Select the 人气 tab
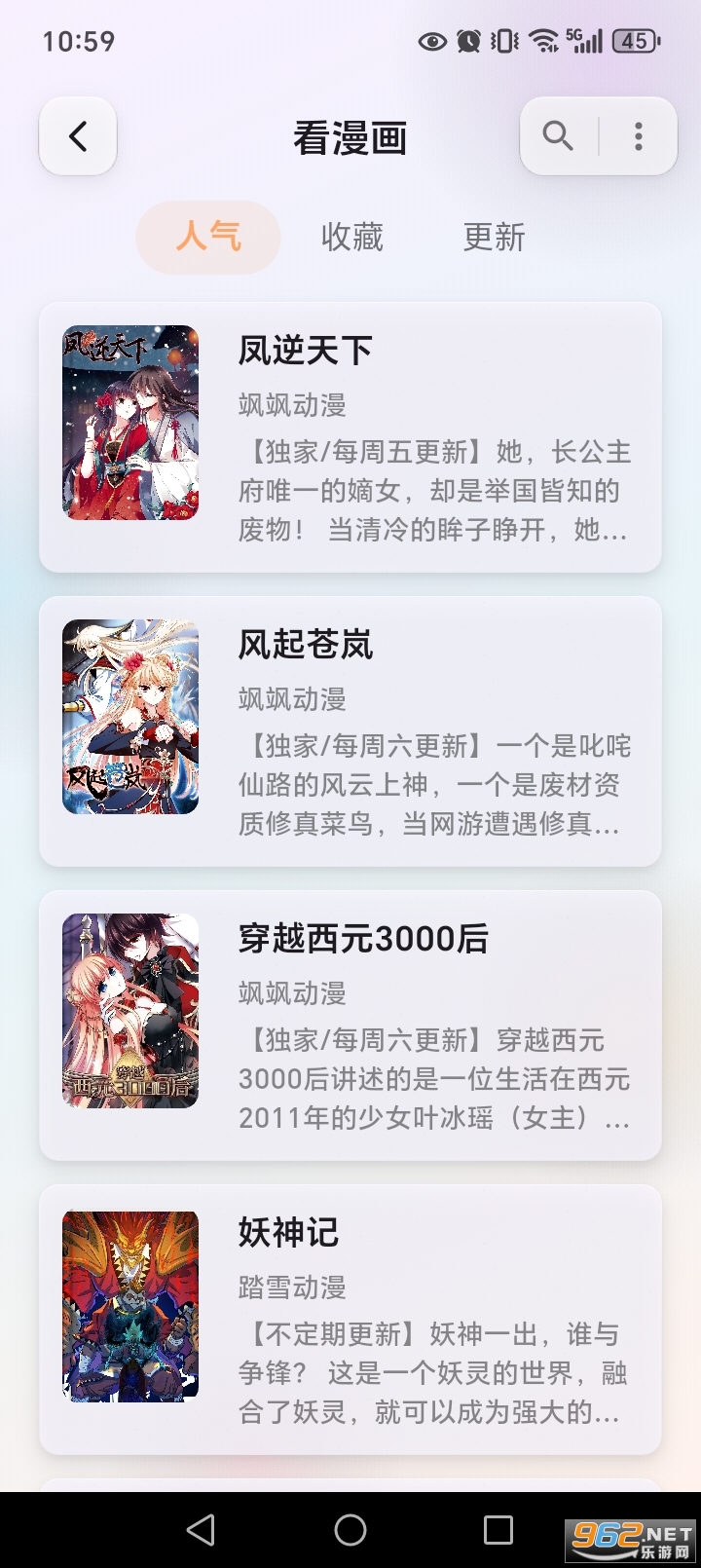Screen dimensions: 701x1568 (207, 237)
